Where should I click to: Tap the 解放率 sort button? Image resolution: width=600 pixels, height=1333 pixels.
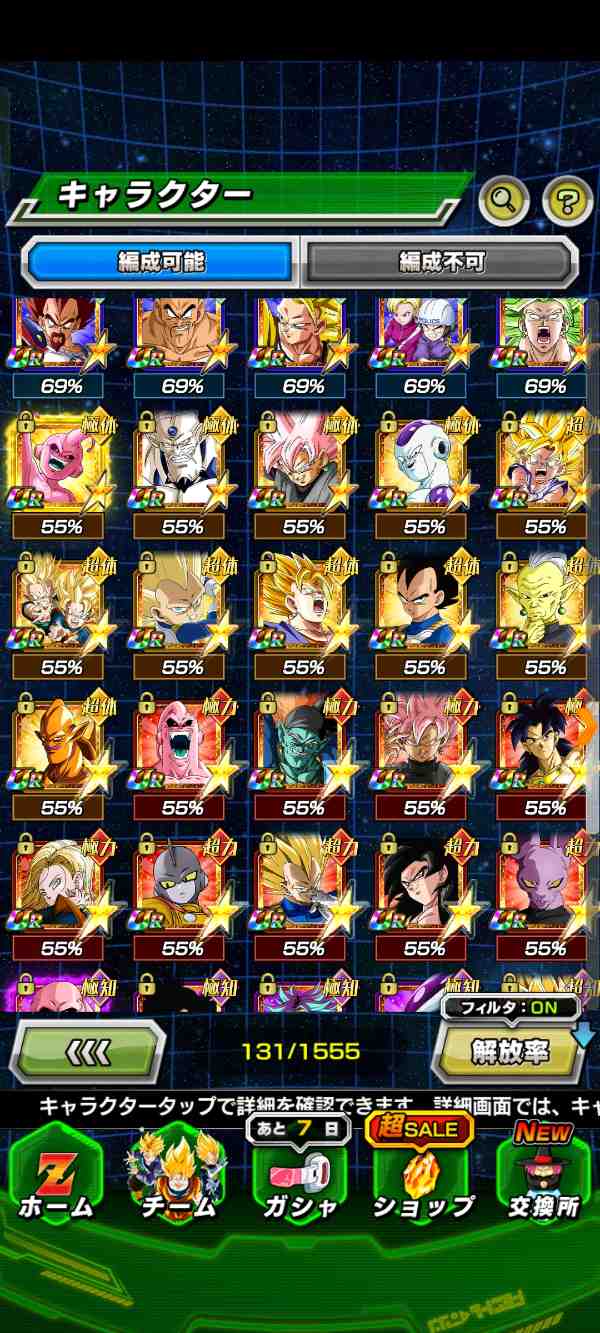[x=510, y=1051]
